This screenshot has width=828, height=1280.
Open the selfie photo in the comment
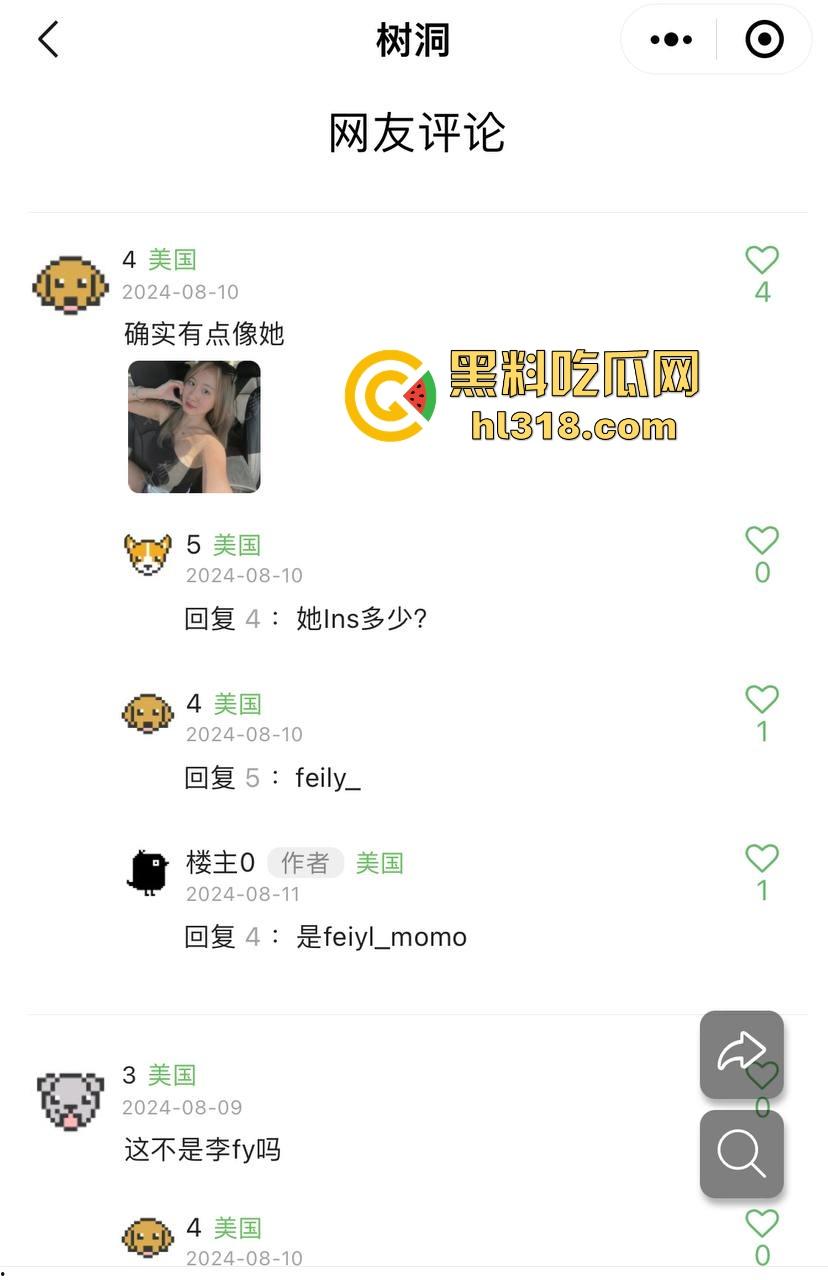[x=193, y=425]
